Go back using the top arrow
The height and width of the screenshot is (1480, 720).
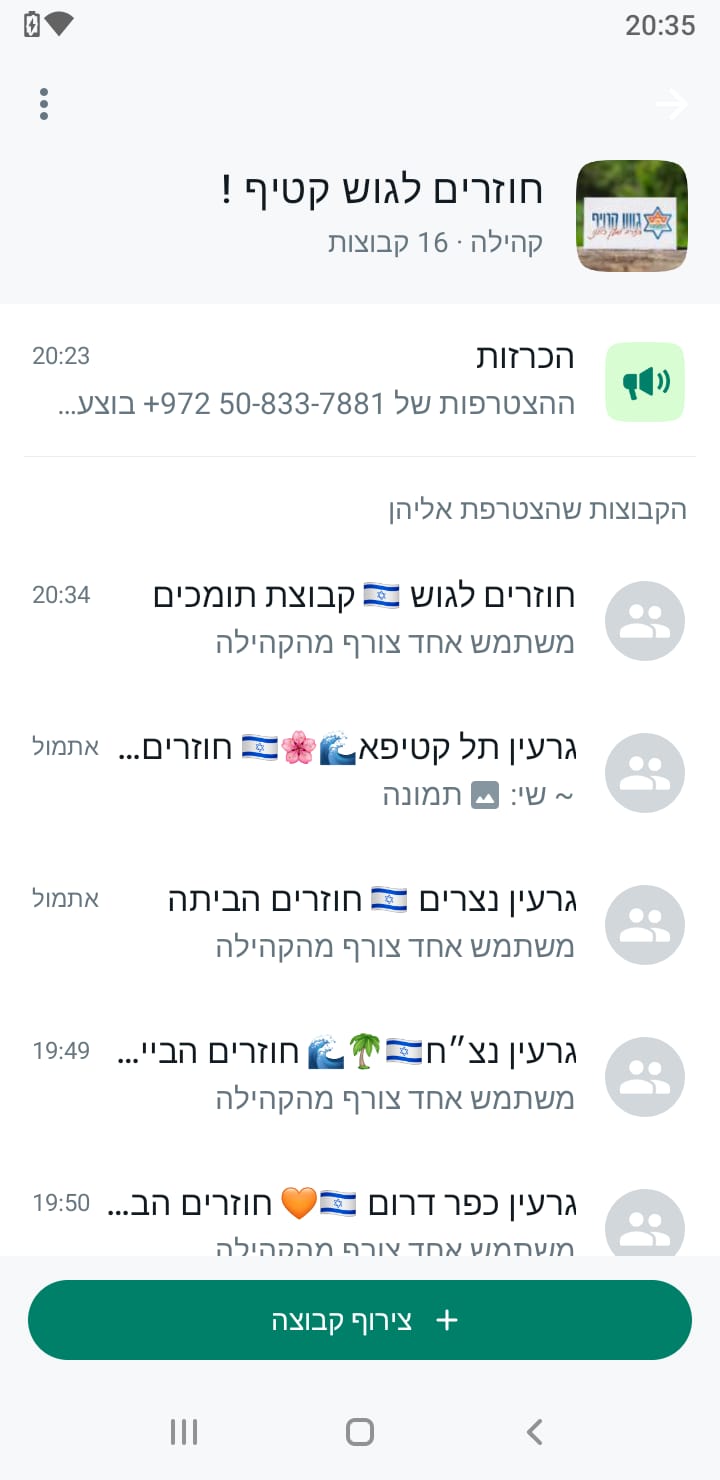click(x=672, y=104)
